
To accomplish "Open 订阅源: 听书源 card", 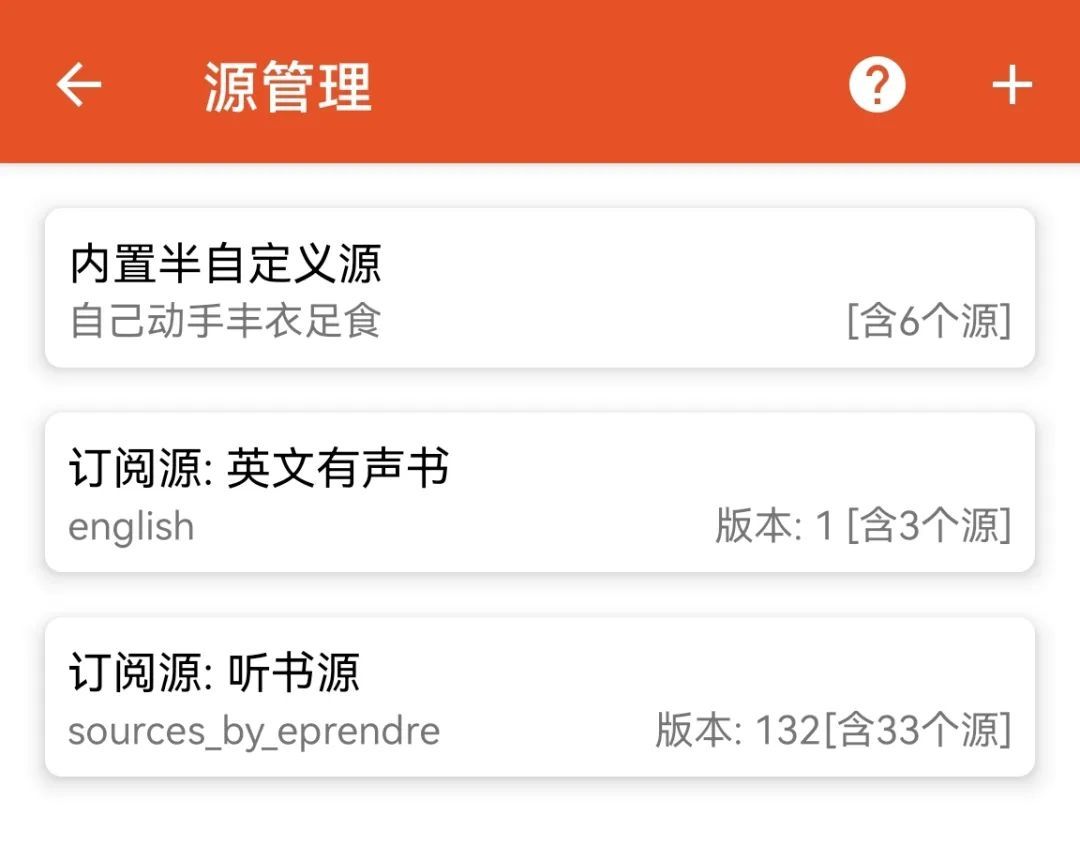I will point(540,697).
